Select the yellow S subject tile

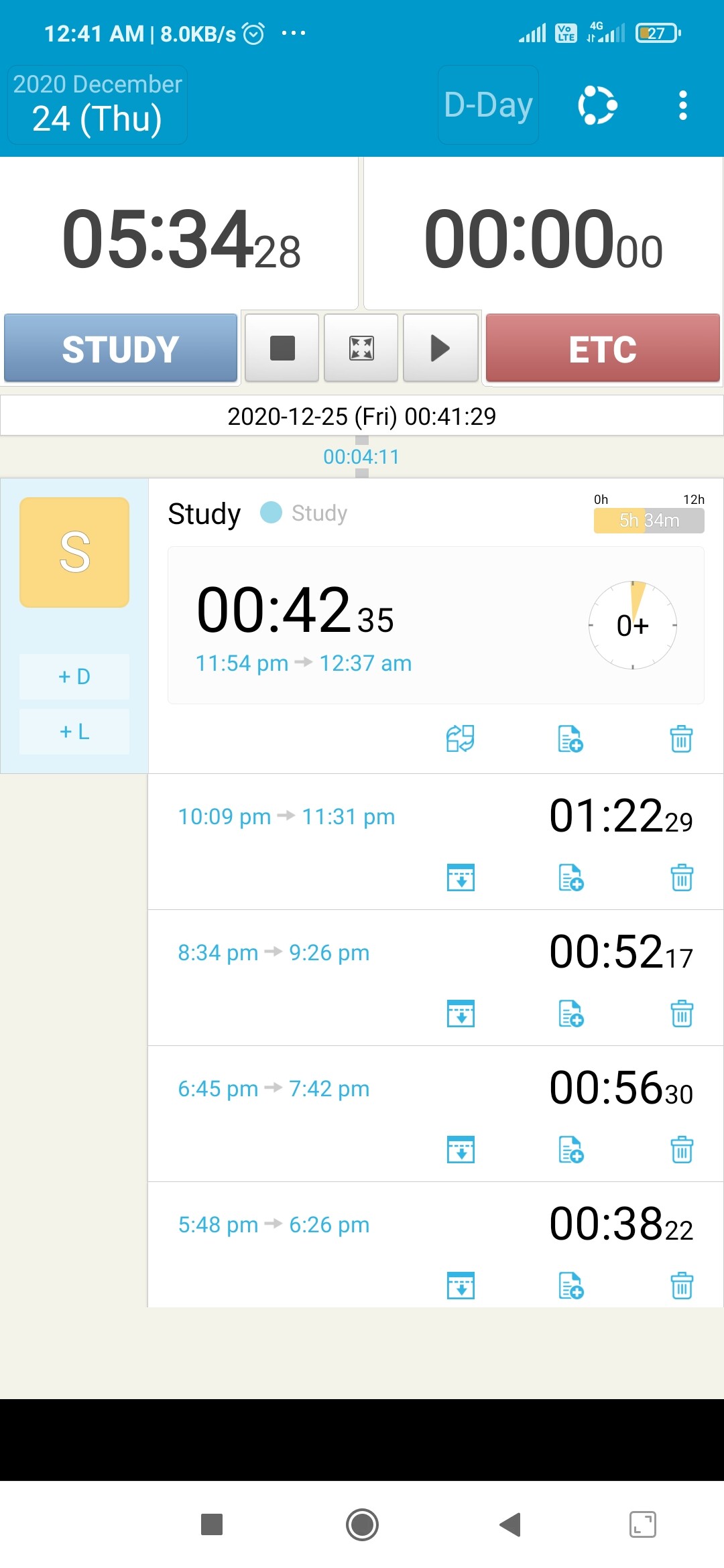click(x=74, y=552)
